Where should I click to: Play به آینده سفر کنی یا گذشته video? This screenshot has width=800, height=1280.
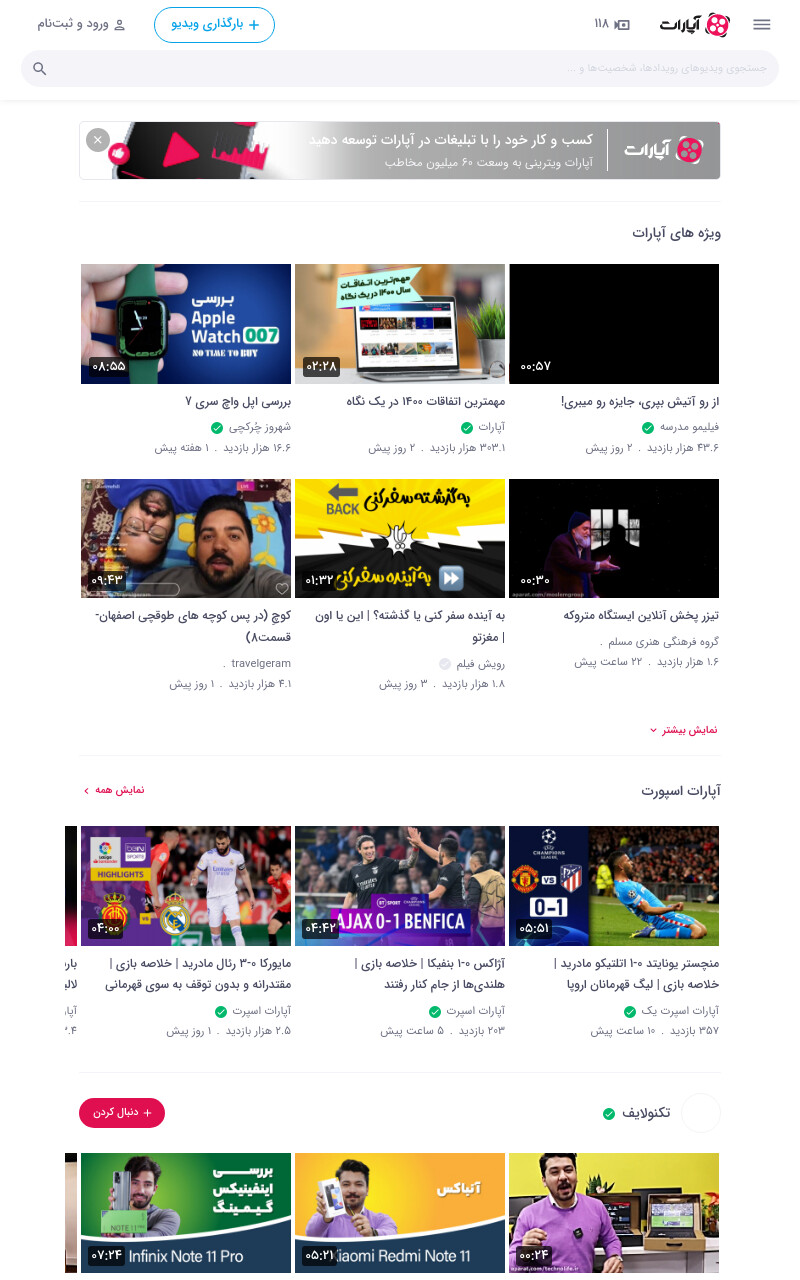[x=400, y=538]
